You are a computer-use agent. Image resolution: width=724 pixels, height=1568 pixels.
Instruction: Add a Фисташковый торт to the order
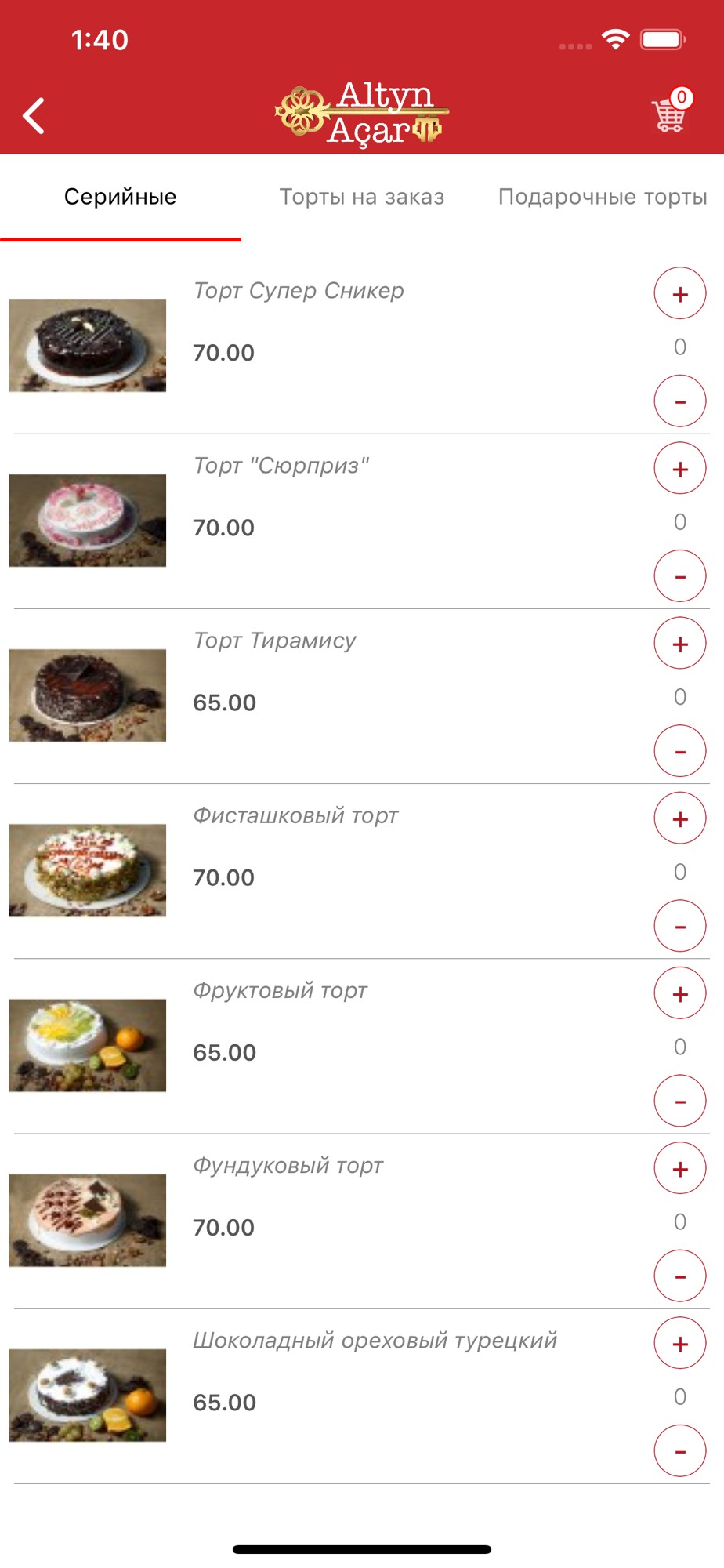(x=680, y=818)
